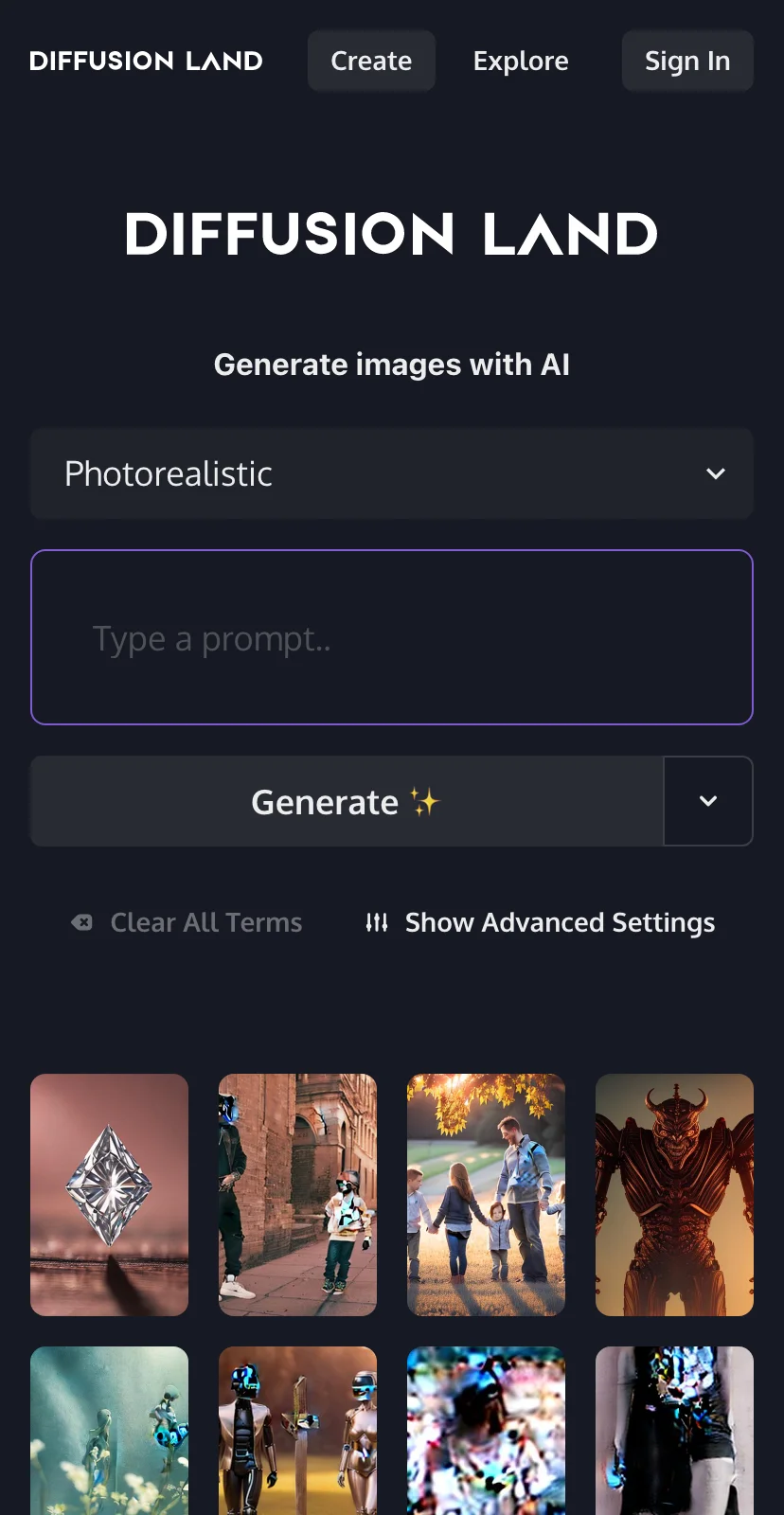This screenshot has height=1515, width=784.
Task: View the robots with sword image
Action: pyautogui.click(x=297, y=1431)
